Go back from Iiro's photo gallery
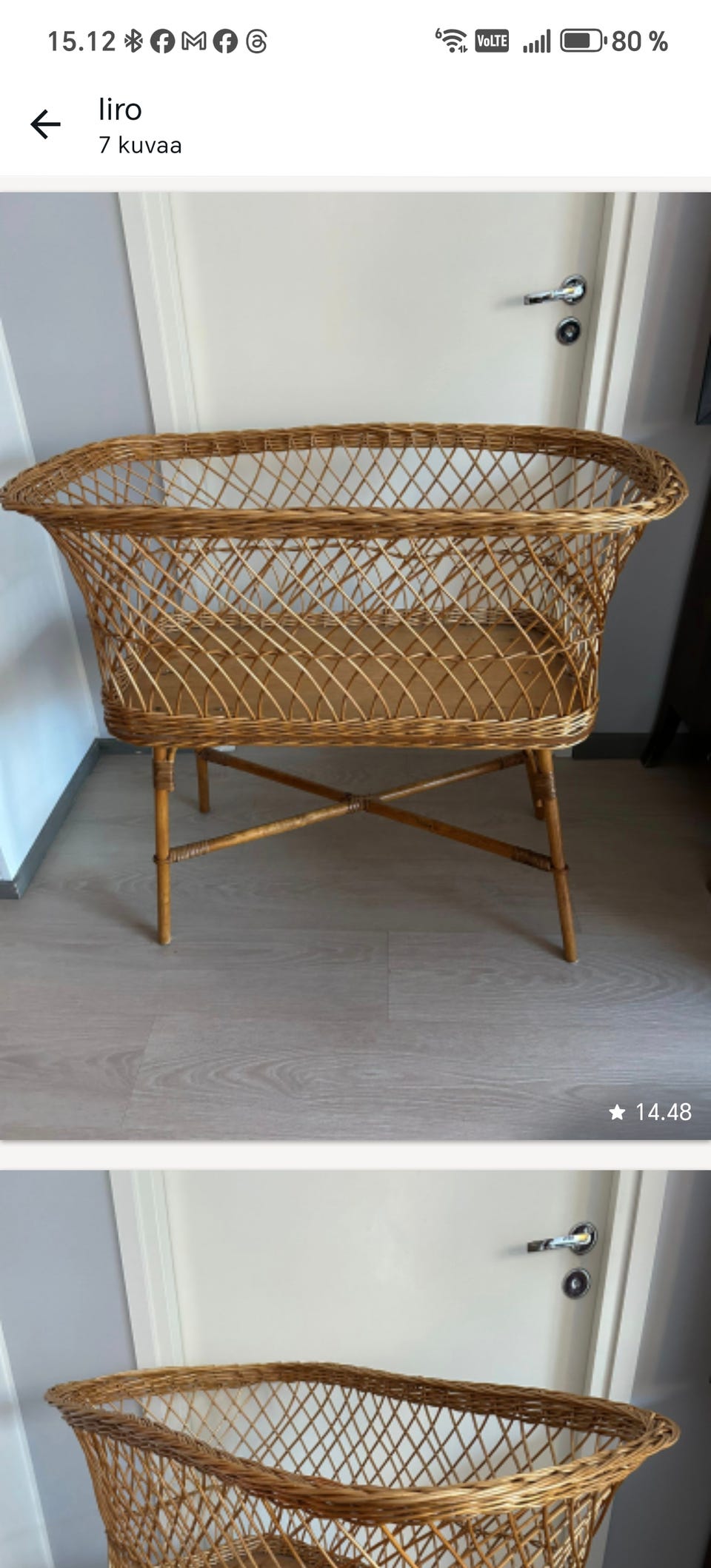This screenshot has width=711, height=1568. click(45, 124)
